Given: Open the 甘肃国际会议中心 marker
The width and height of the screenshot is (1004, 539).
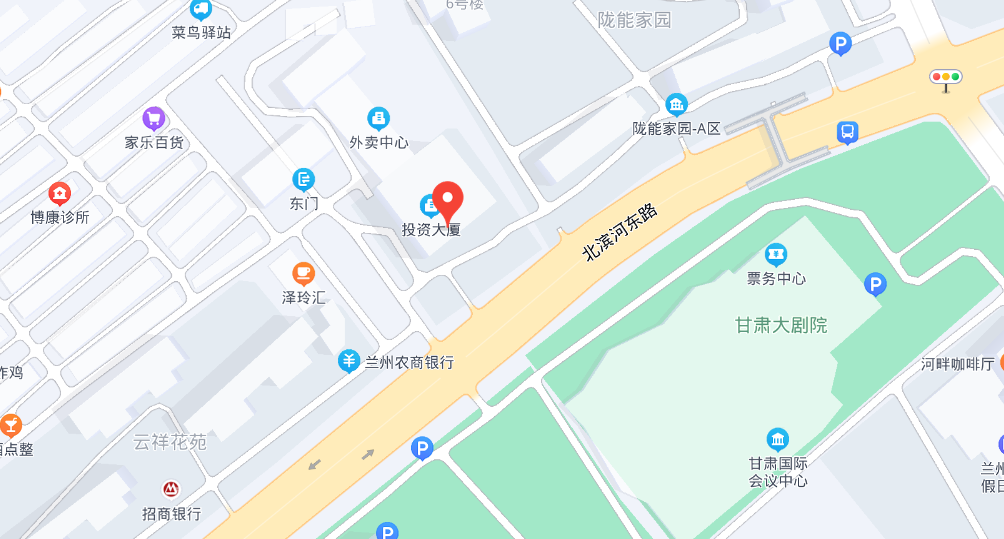Looking at the screenshot, I should [x=778, y=439].
